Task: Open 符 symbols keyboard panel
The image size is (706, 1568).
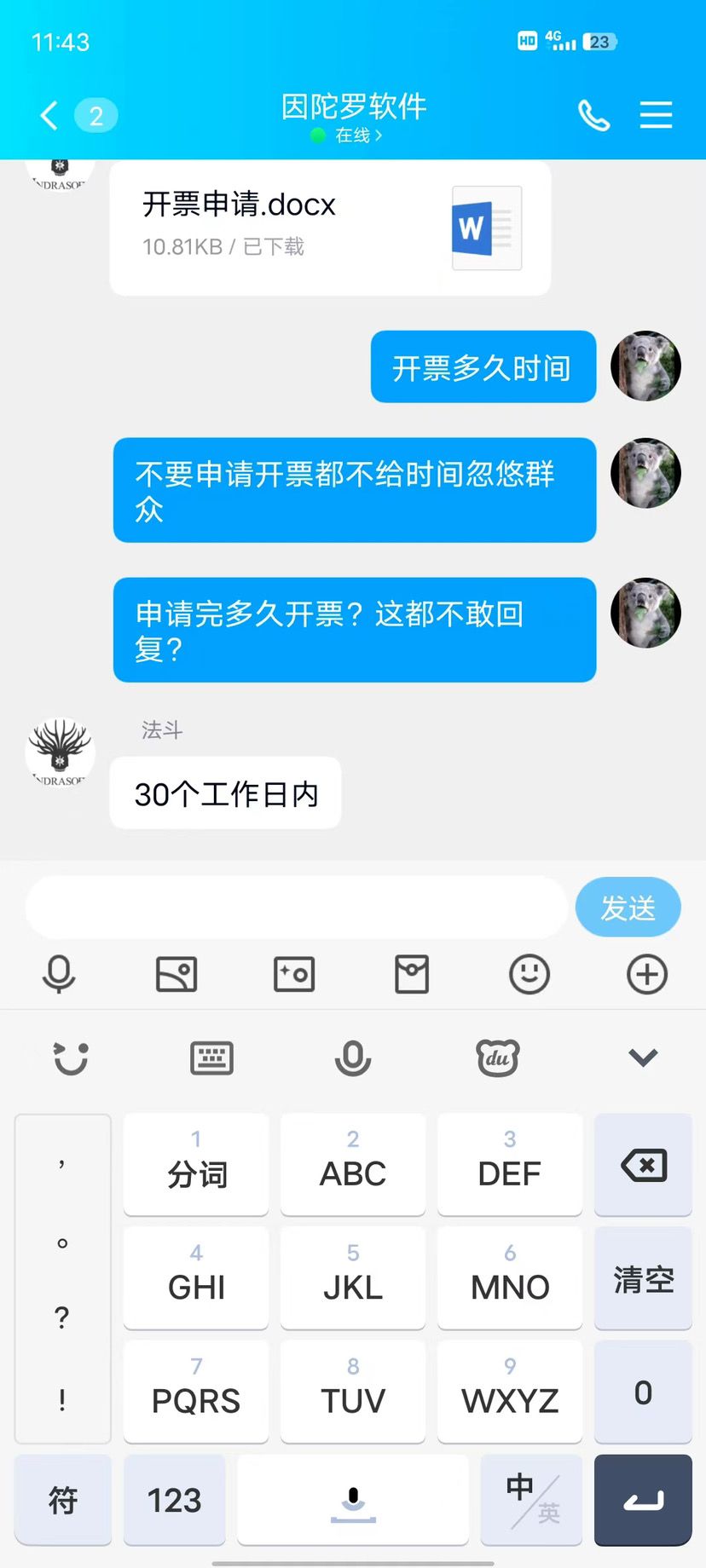Action: coord(62,1500)
